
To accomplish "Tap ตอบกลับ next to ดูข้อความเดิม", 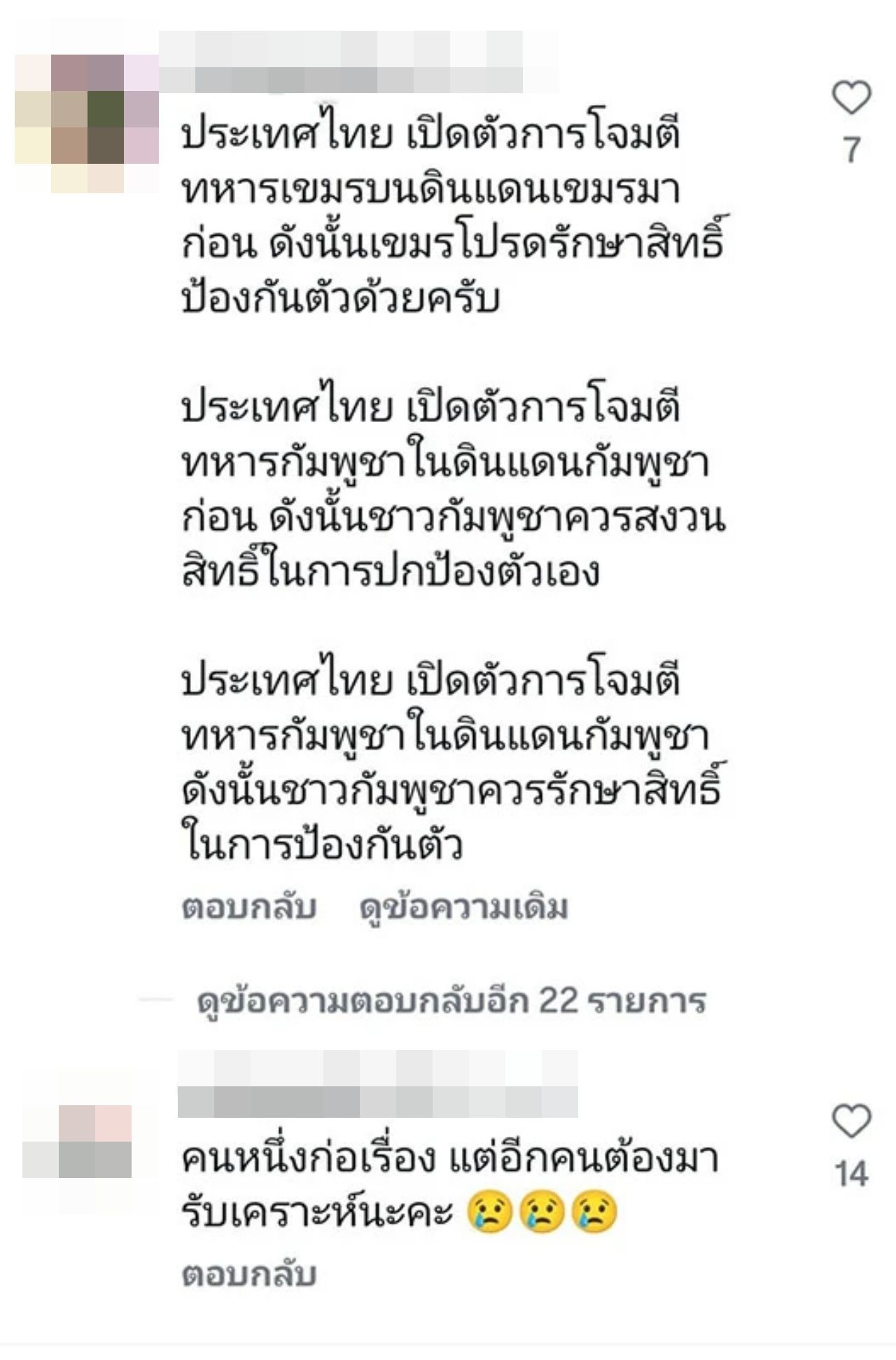I will click(248, 908).
